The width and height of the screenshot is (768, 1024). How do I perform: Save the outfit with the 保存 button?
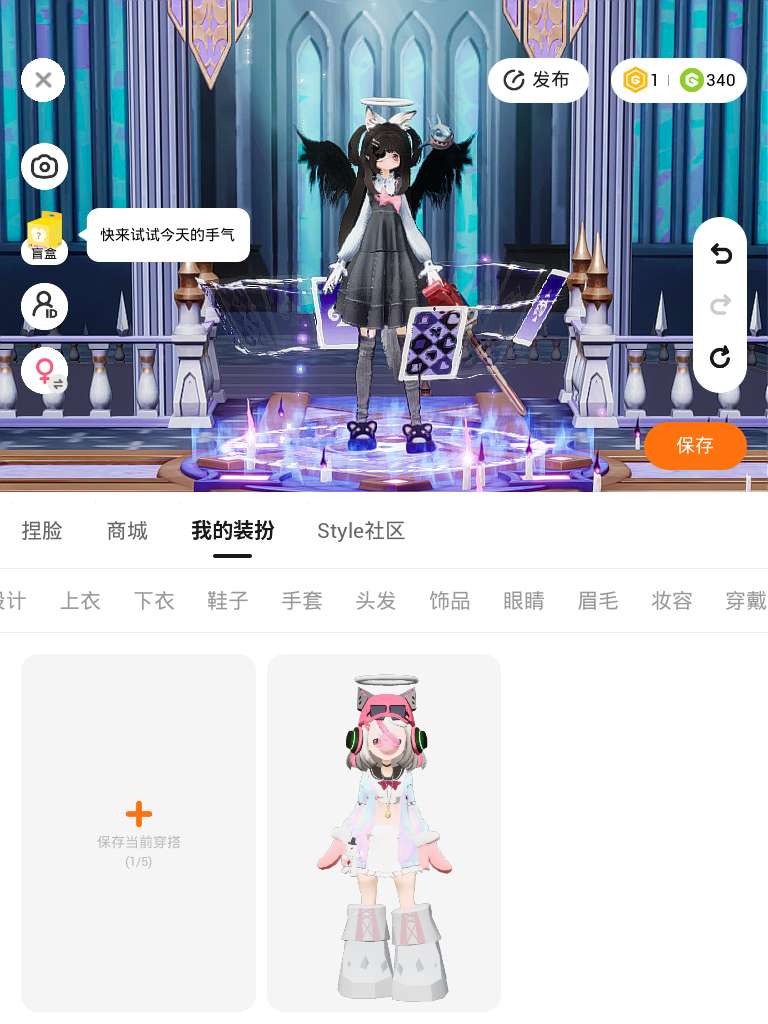(695, 445)
